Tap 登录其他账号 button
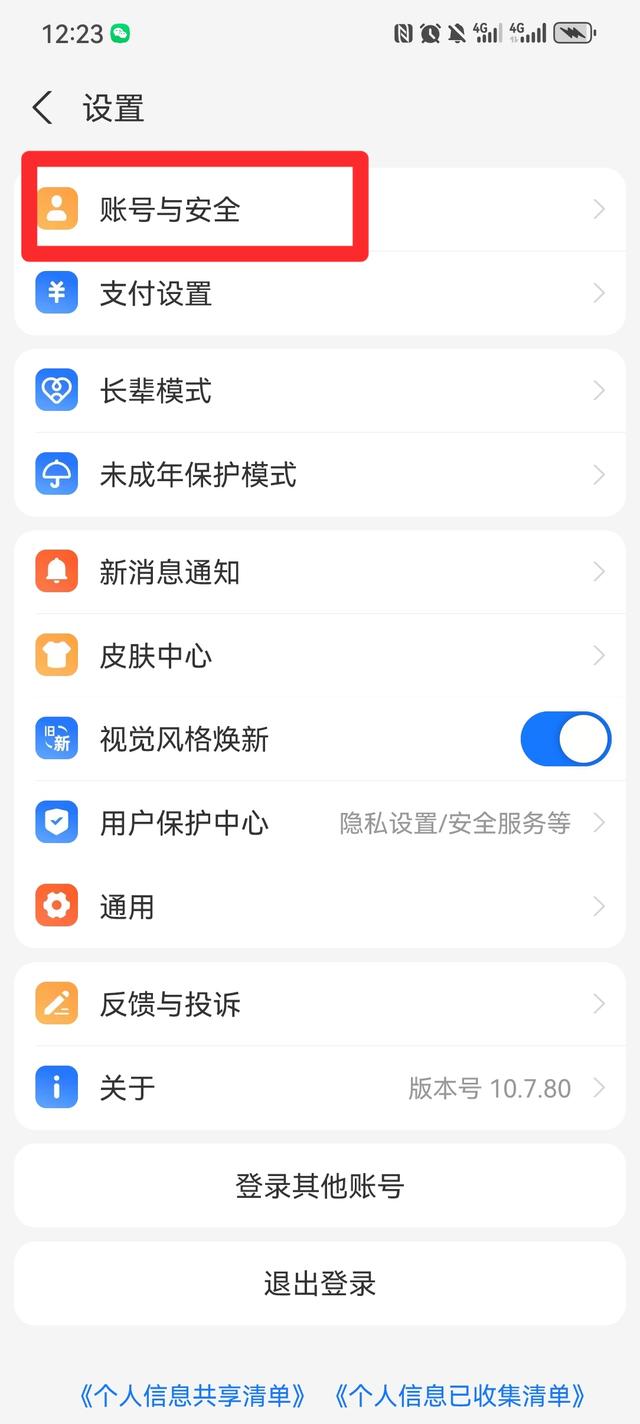 [320, 1186]
